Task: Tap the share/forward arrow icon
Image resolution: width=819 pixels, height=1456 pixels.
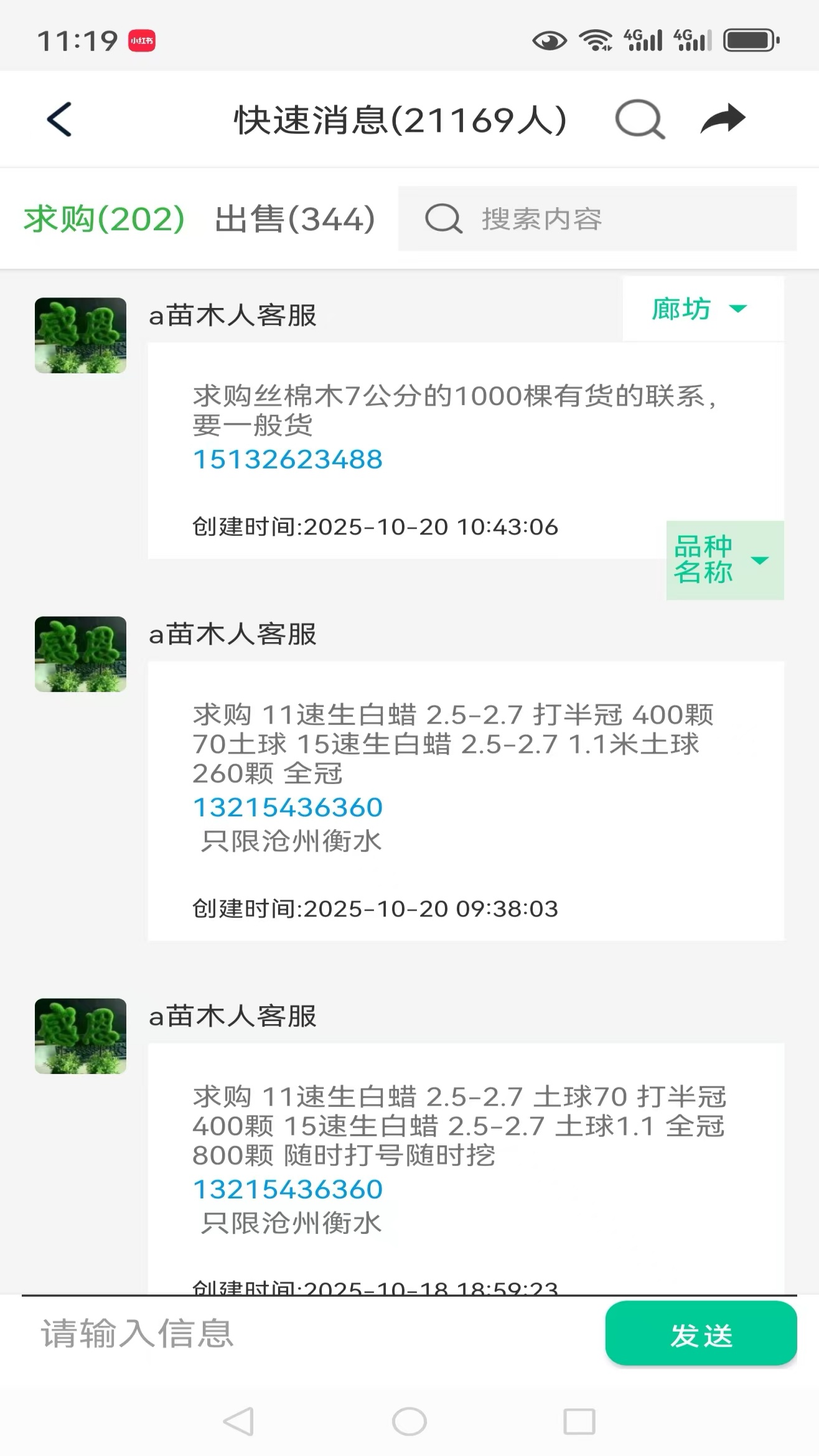Action: 724,118
